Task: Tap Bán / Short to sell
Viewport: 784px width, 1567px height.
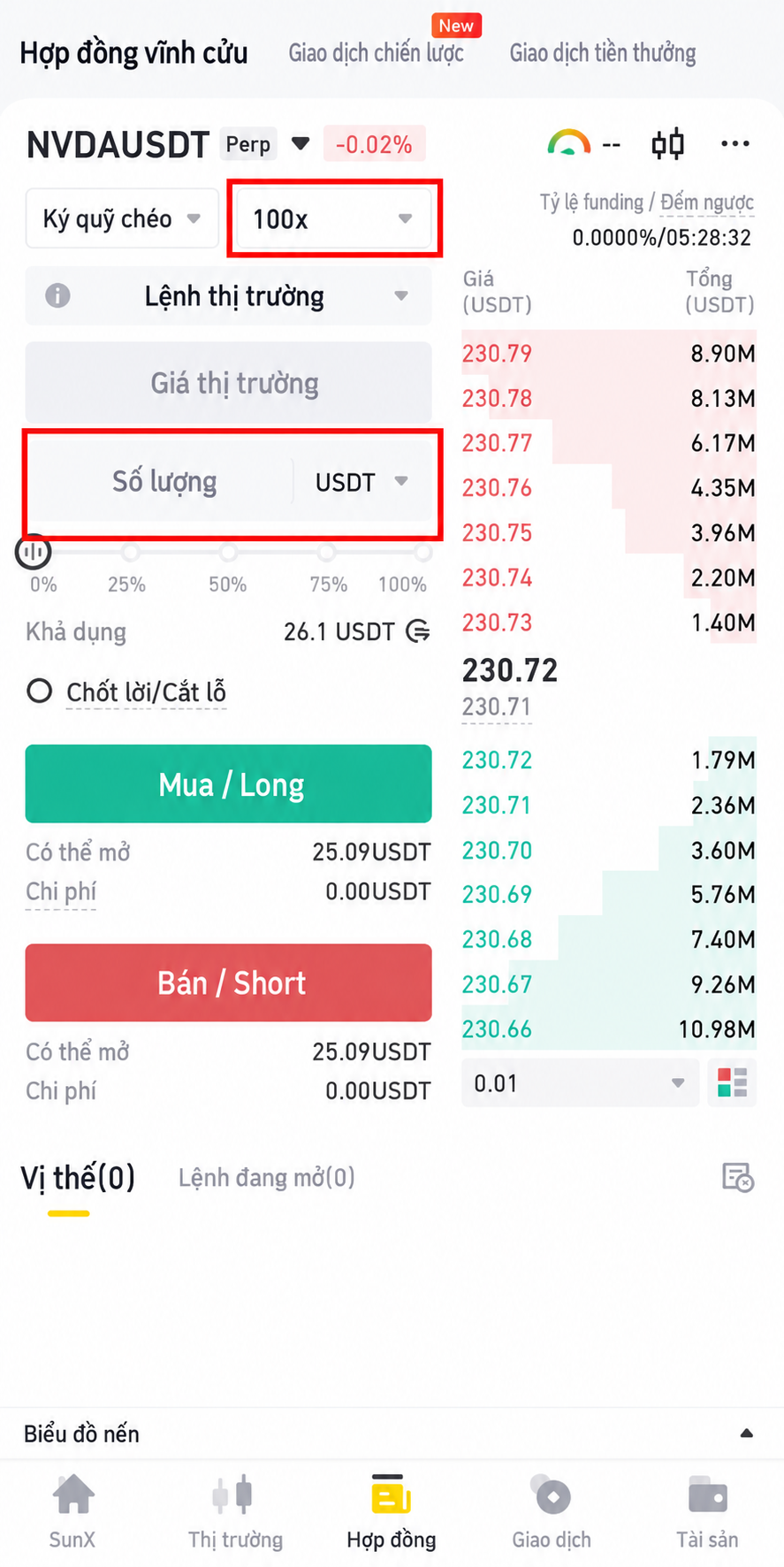Action: click(x=228, y=982)
